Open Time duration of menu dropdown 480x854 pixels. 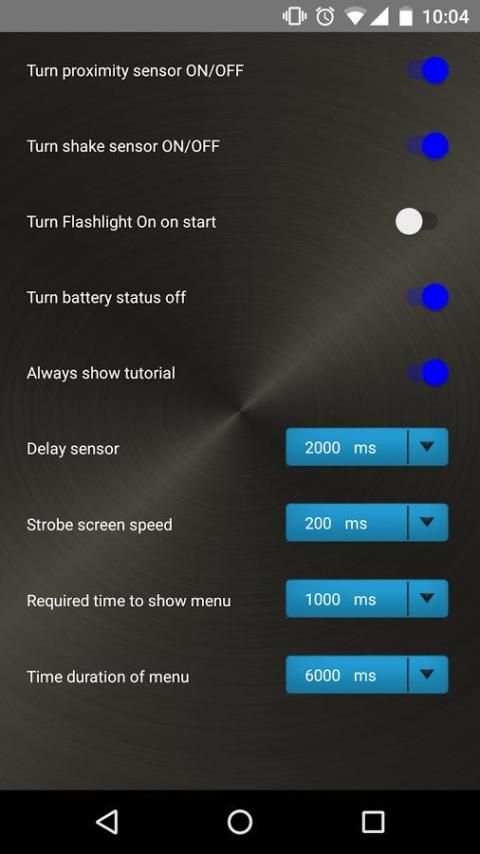click(367, 675)
